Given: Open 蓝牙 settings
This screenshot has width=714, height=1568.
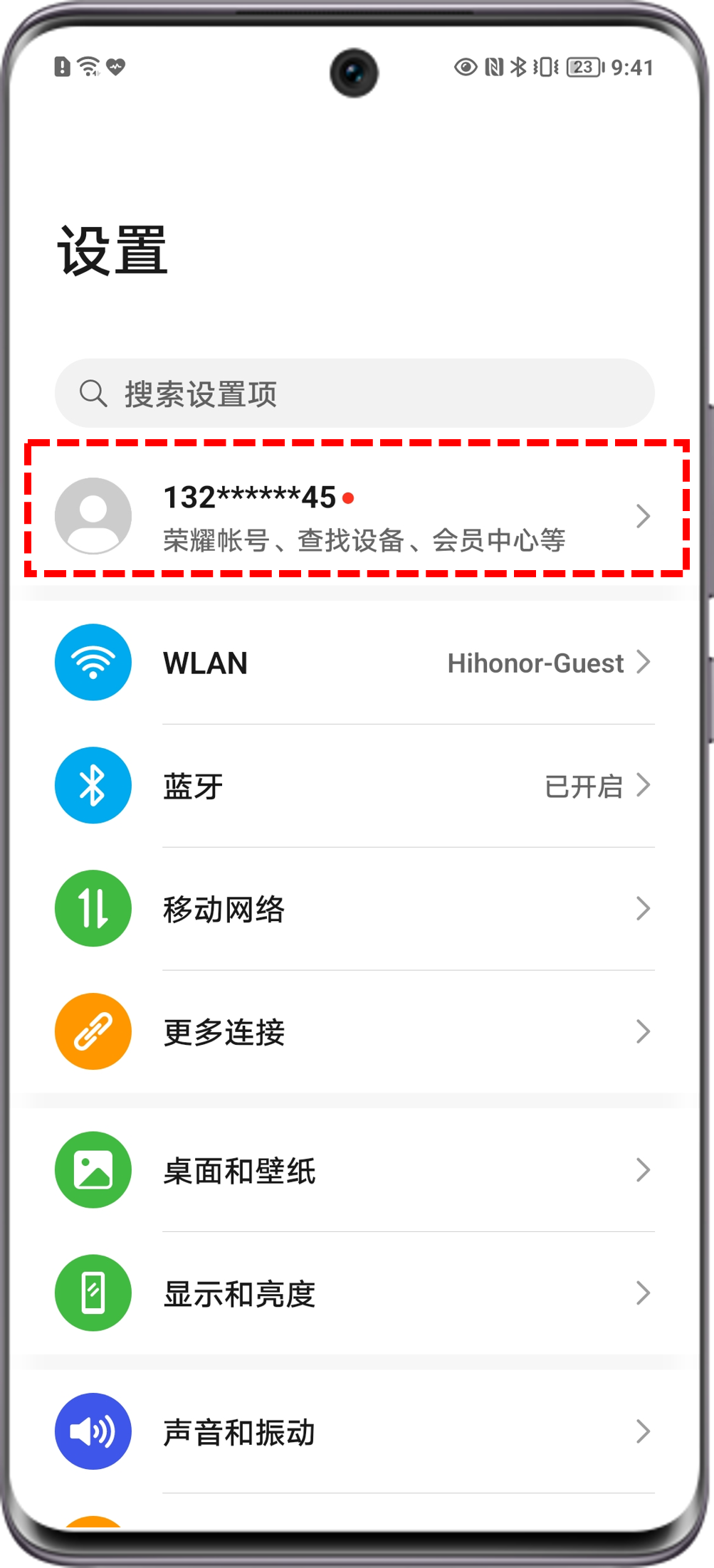Looking at the screenshot, I should pyautogui.click(x=355, y=786).
